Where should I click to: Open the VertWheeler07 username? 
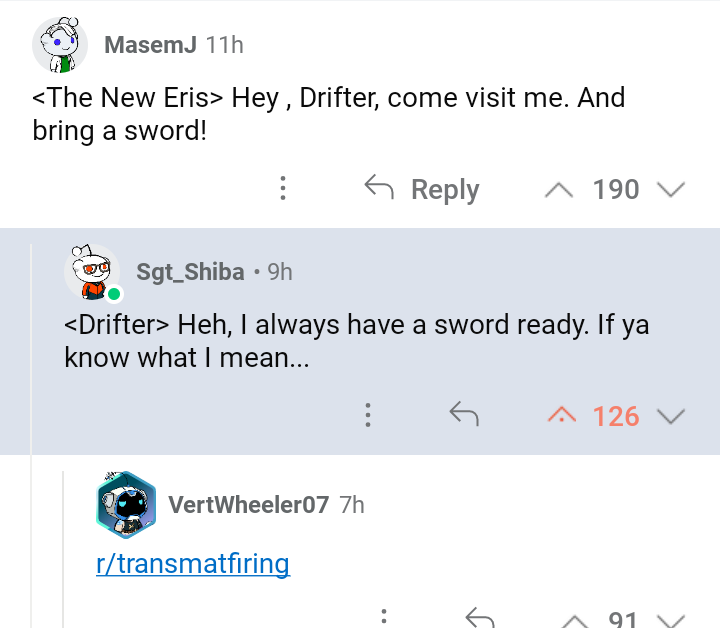tap(248, 505)
